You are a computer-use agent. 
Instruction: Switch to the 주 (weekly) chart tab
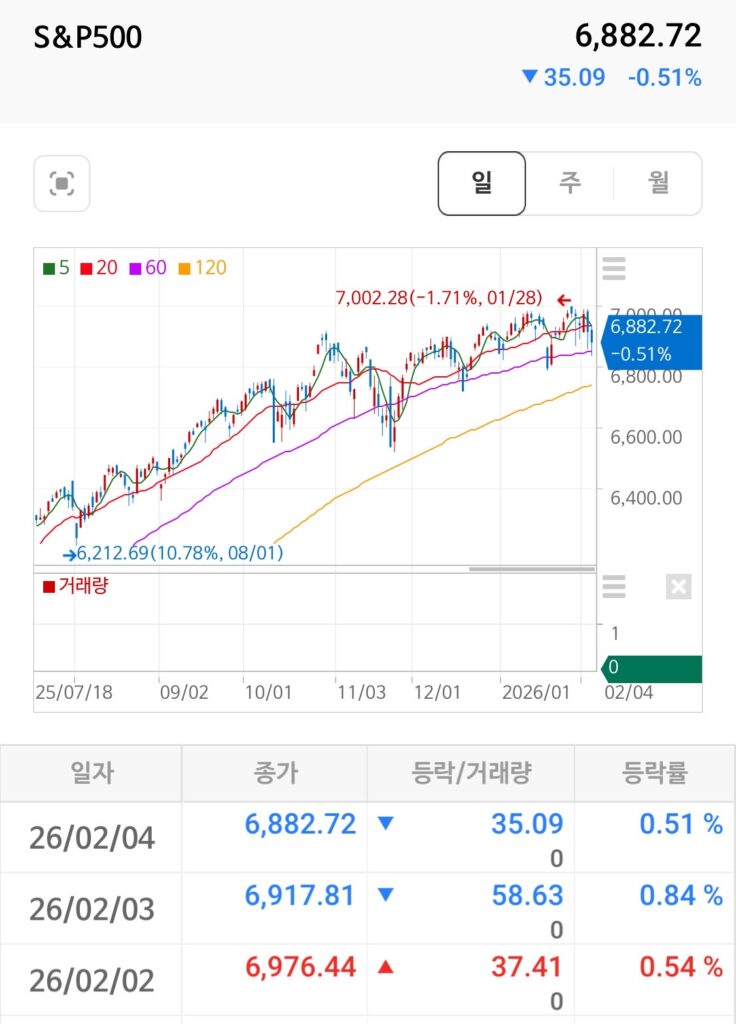tap(570, 183)
